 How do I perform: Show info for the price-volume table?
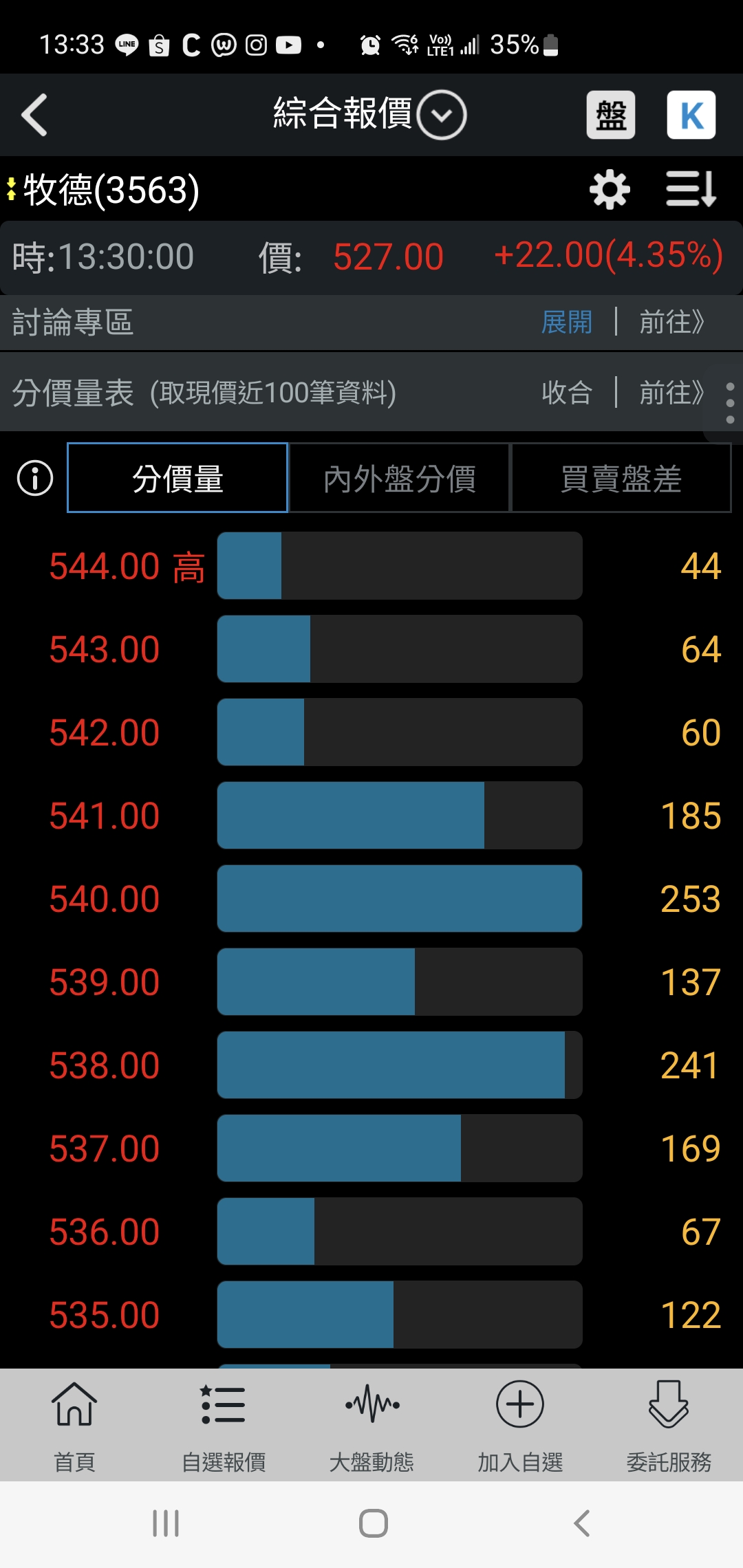tap(35, 478)
